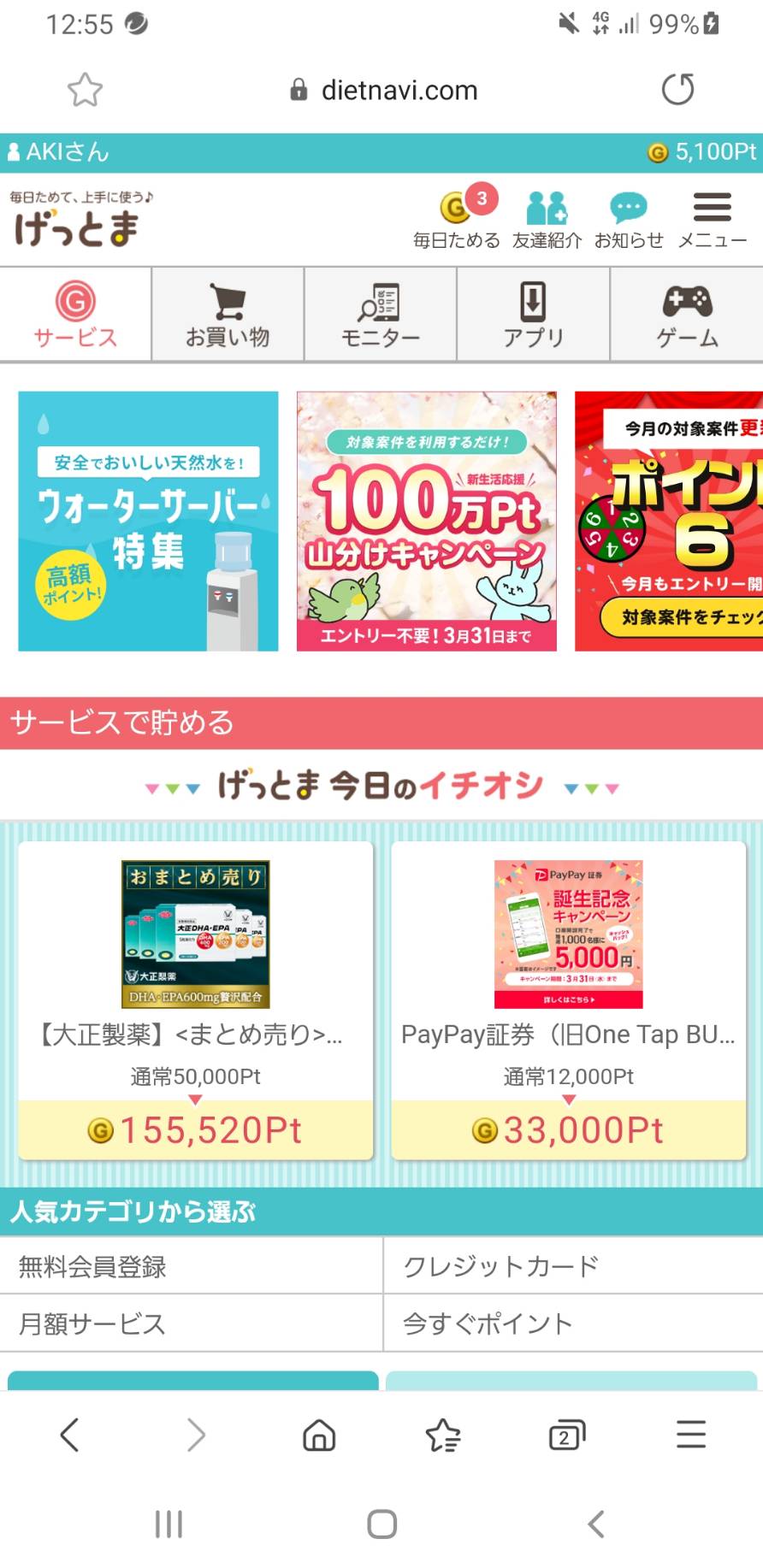The image size is (763, 1568).
Task: Switch to the ゲーム tab
Action: (x=687, y=315)
